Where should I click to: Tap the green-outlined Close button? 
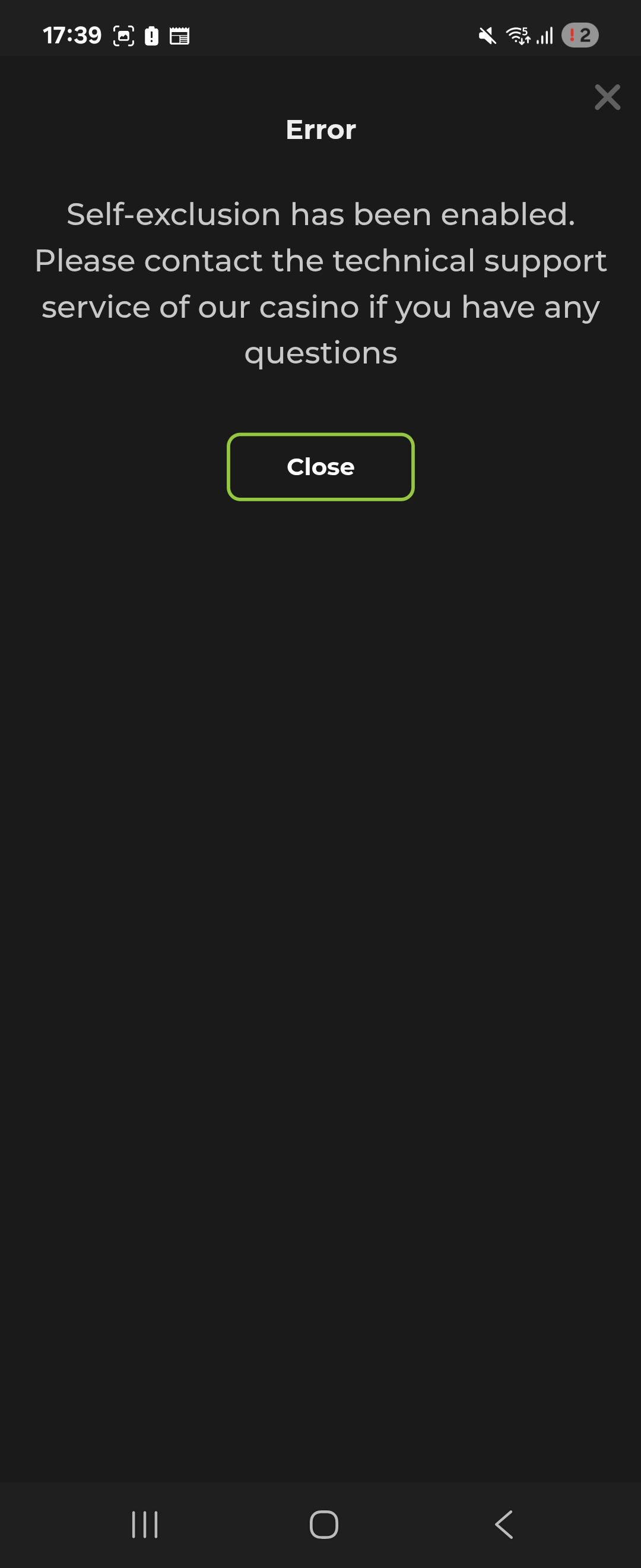[320, 467]
